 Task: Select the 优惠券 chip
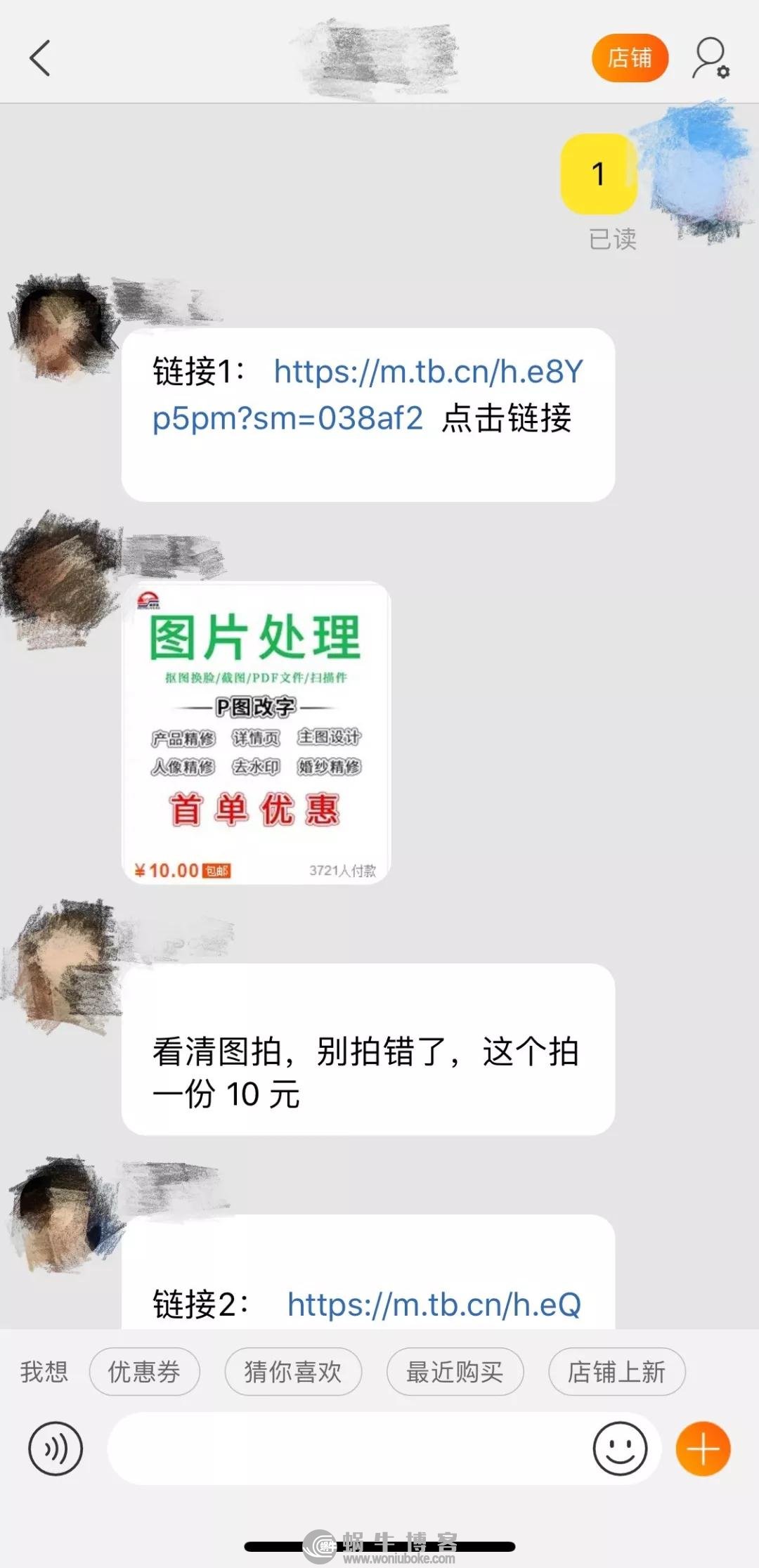pyautogui.click(x=145, y=1371)
